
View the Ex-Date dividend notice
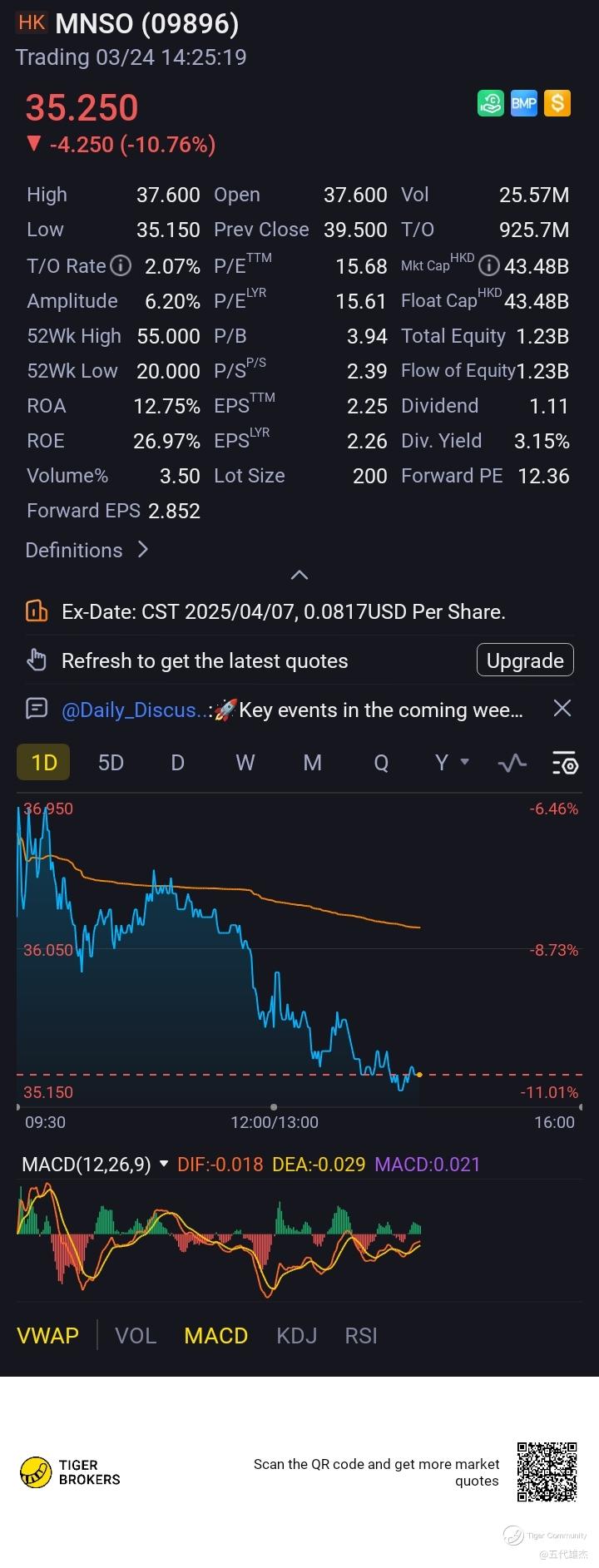click(x=283, y=612)
